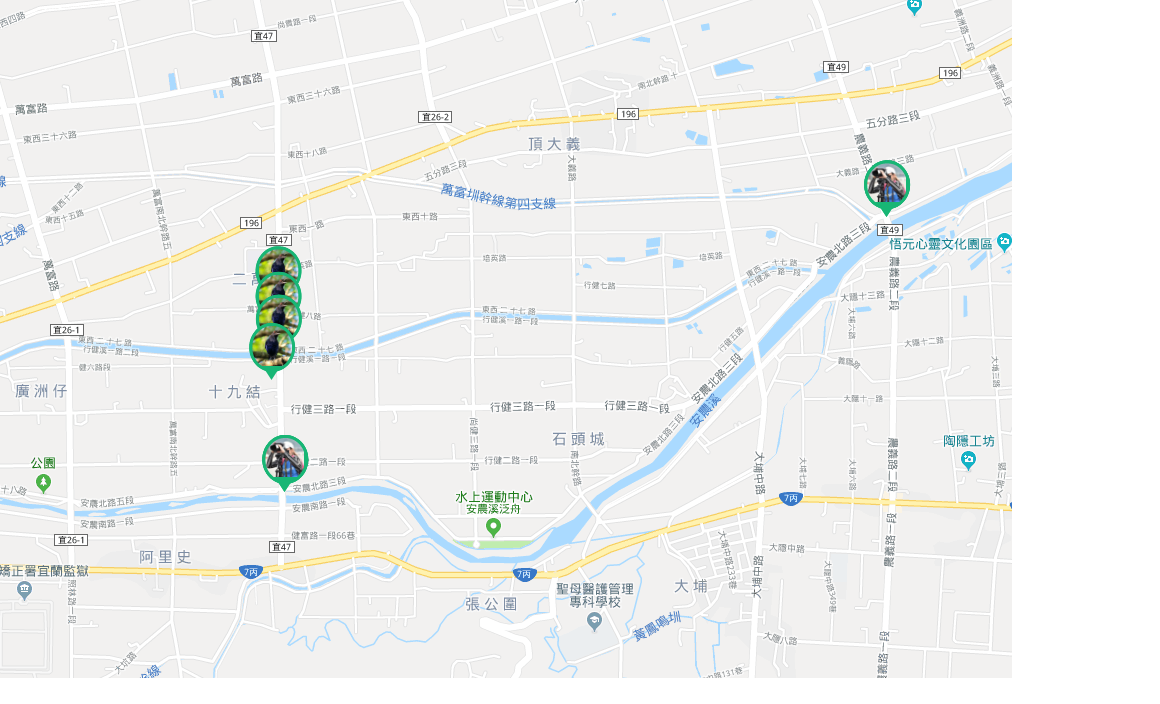This screenshot has width=1160, height=704.
Task: Open the 聖母醫護管理專科學校 school marker
Action: [595, 622]
